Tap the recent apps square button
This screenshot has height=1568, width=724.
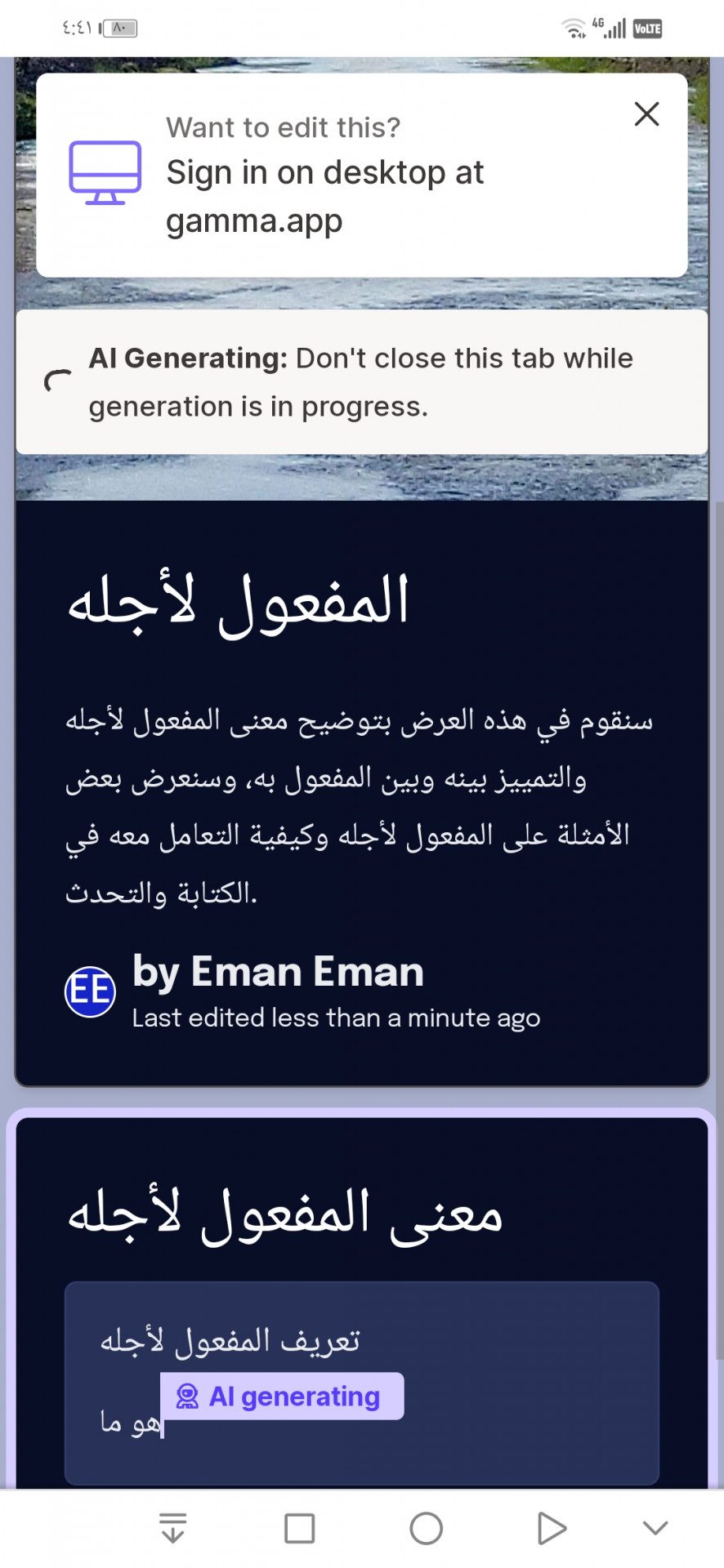click(x=299, y=1528)
